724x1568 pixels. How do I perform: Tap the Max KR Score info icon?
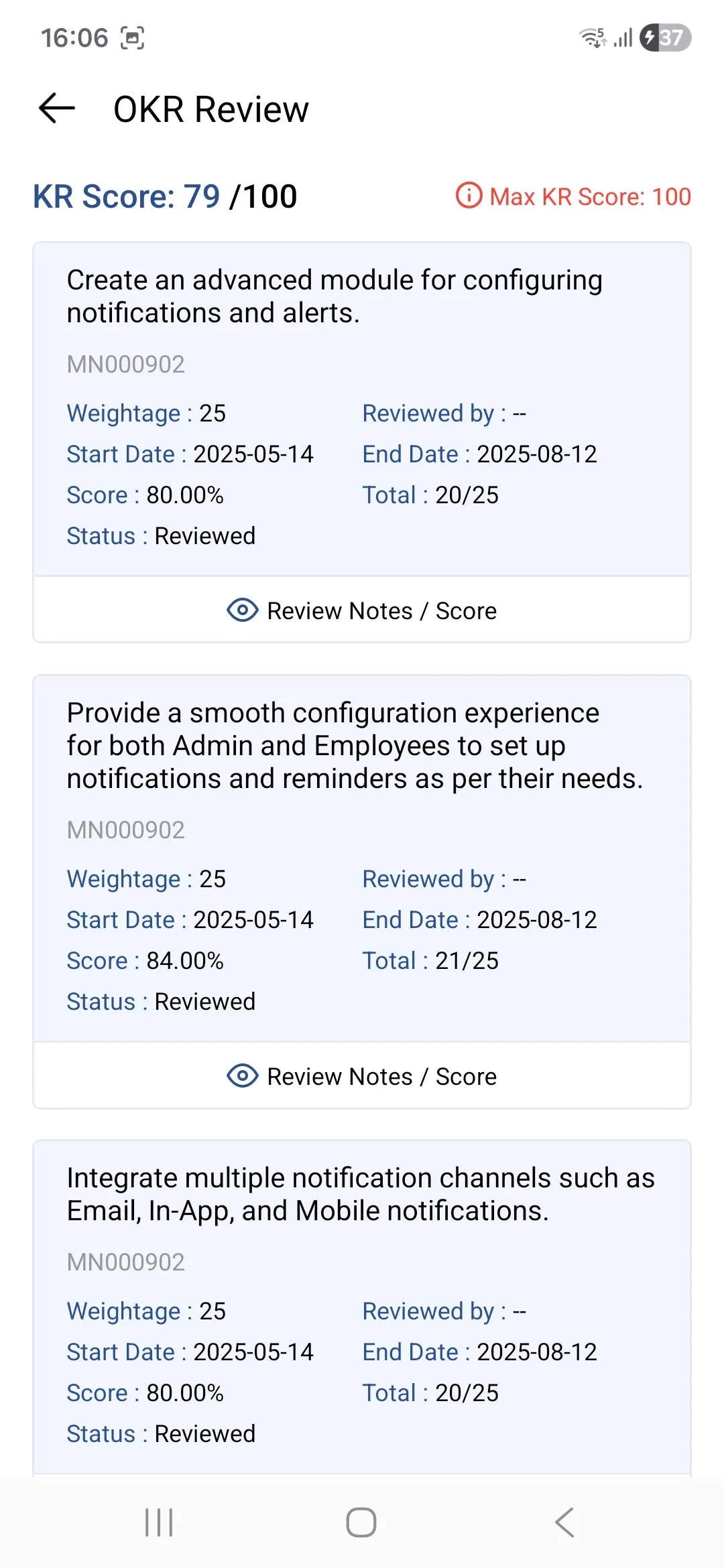tap(469, 196)
